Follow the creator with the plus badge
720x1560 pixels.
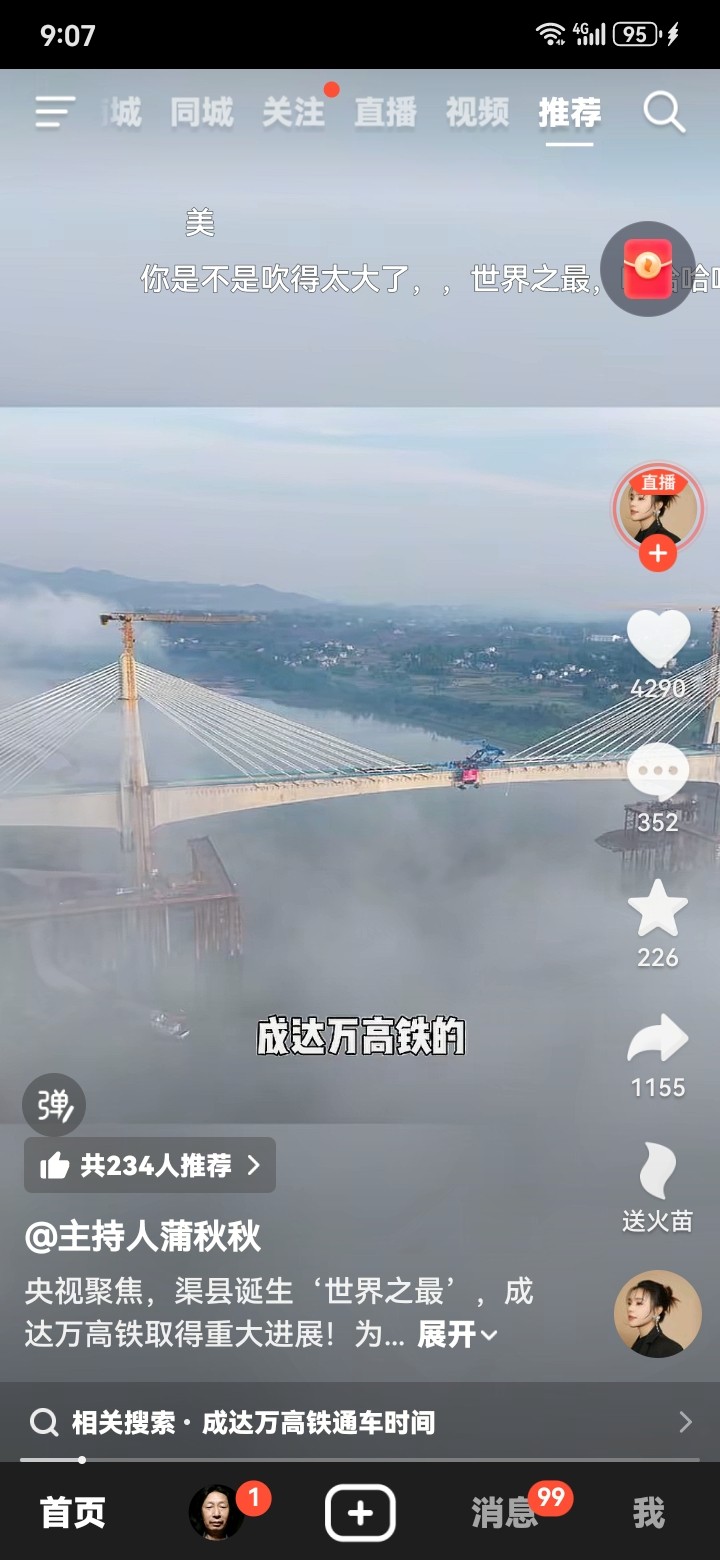click(x=657, y=553)
